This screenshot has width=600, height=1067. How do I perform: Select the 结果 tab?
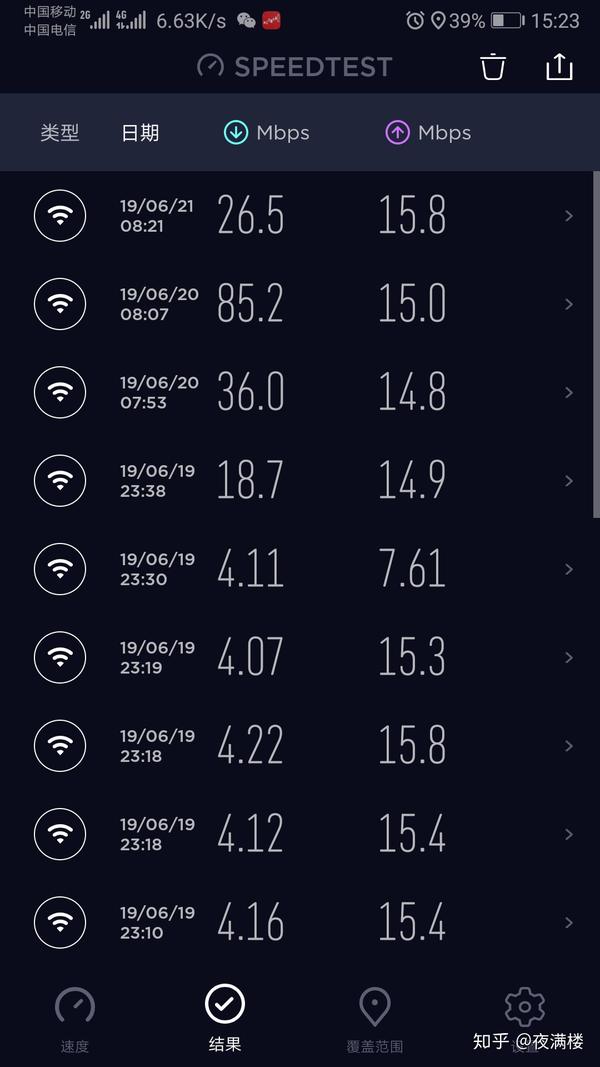click(224, 1019)
